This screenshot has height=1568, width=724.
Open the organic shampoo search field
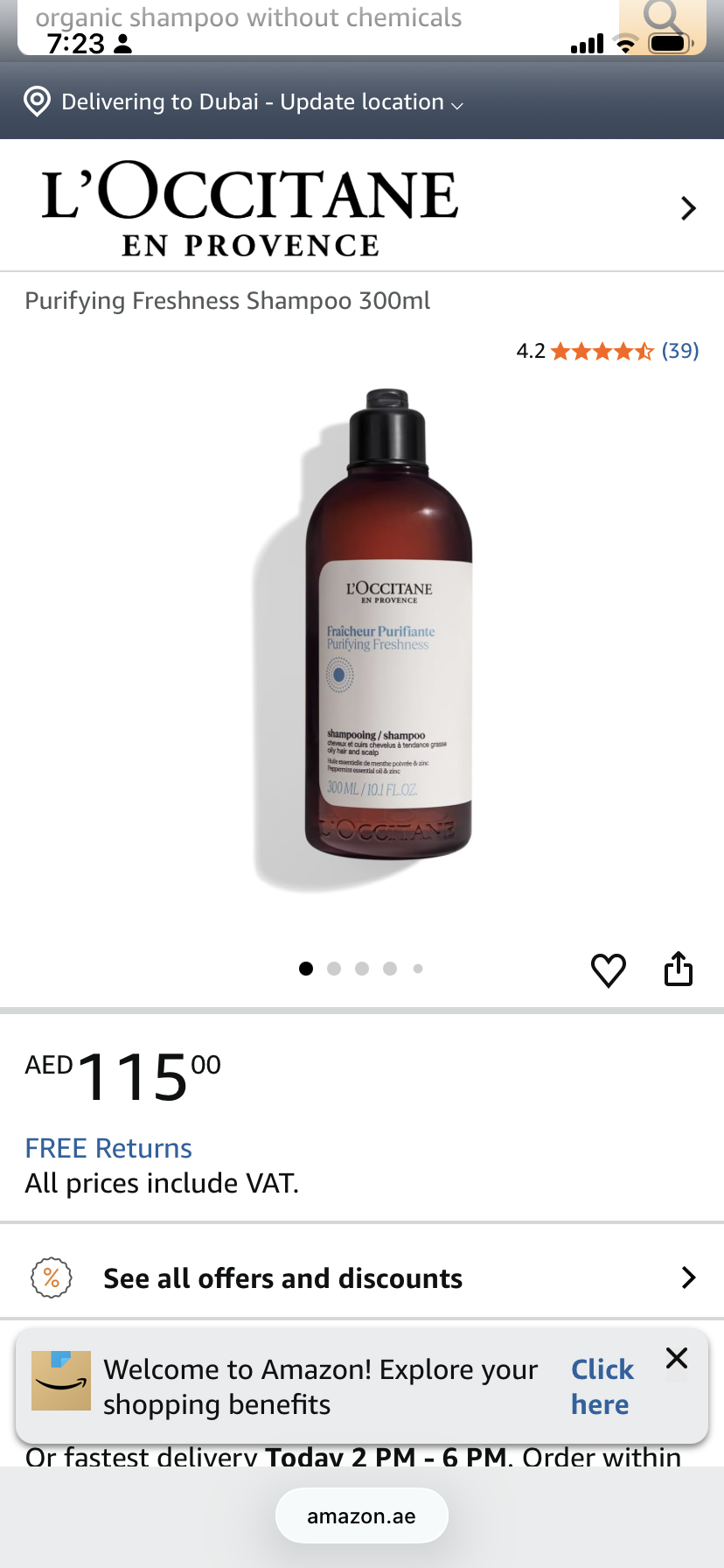[x=262, y=17]
